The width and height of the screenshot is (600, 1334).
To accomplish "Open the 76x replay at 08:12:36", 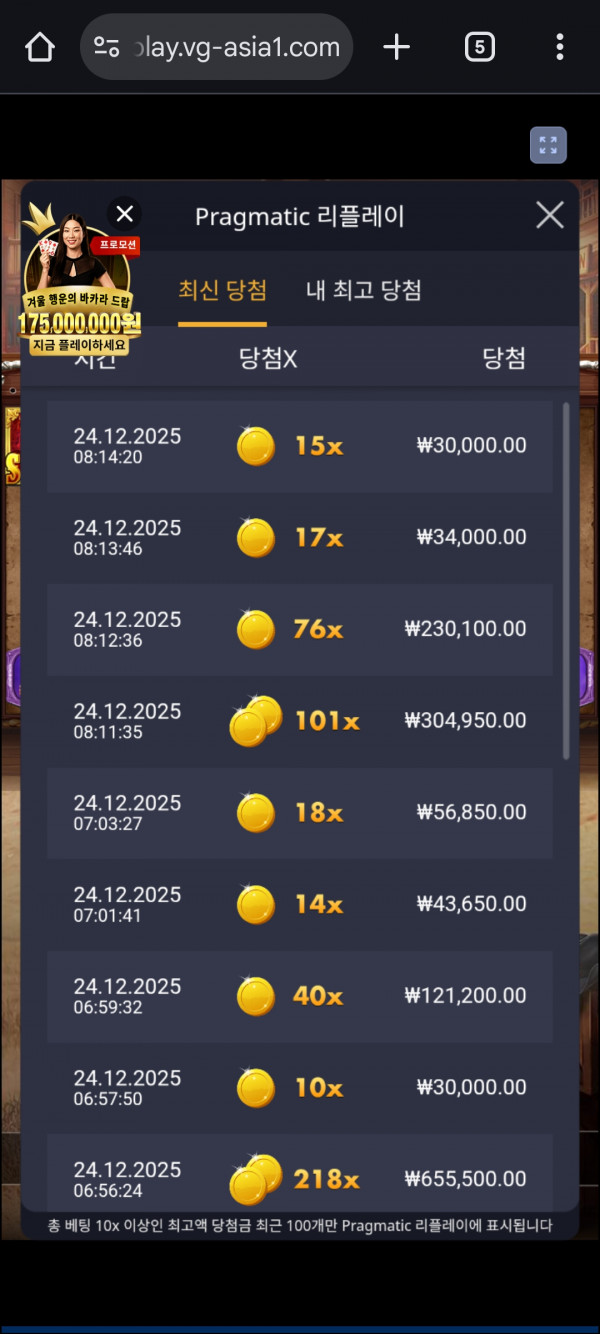I will click(300, 629).
